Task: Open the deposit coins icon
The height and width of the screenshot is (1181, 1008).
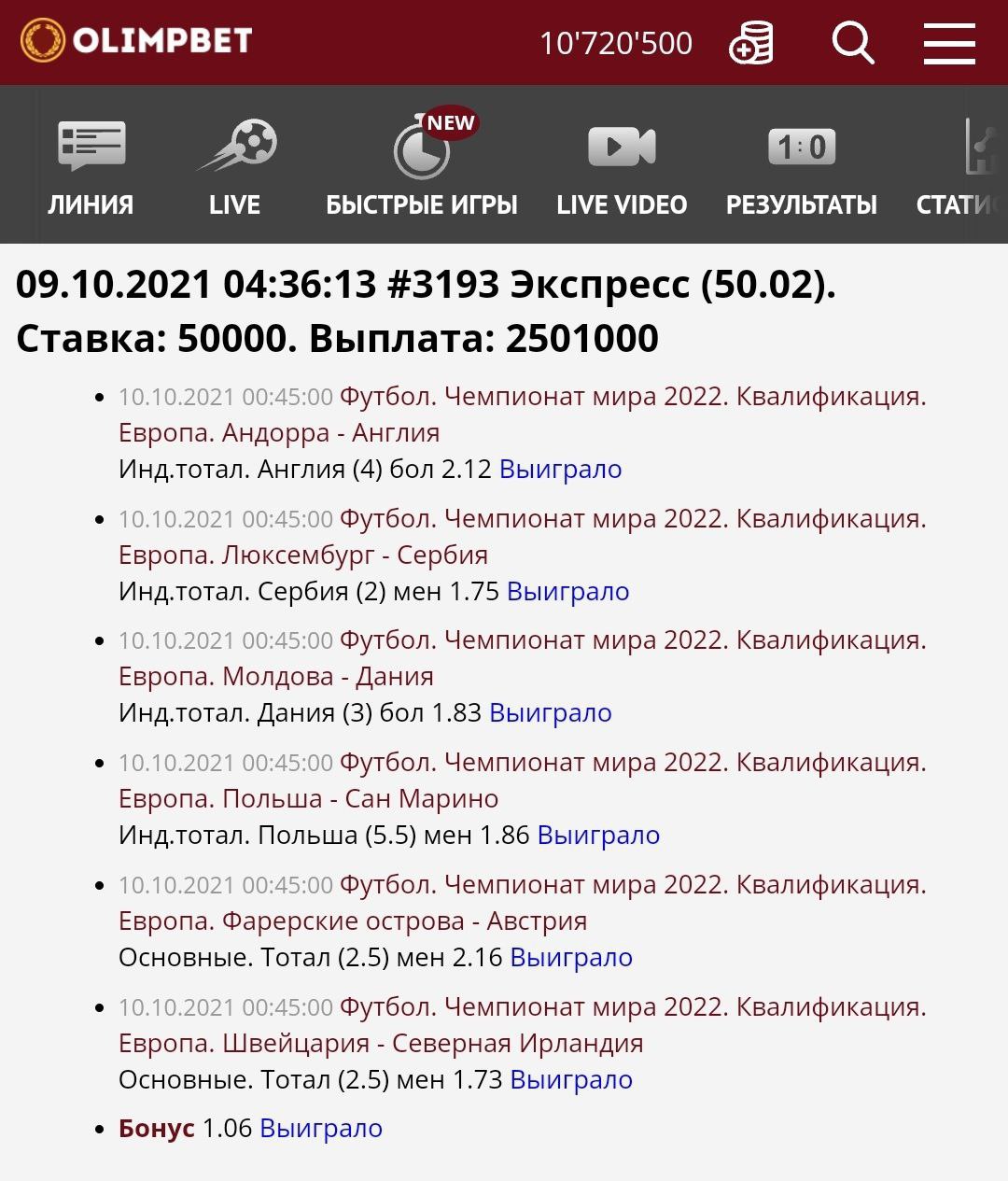Action: click(x=751, y=43)
